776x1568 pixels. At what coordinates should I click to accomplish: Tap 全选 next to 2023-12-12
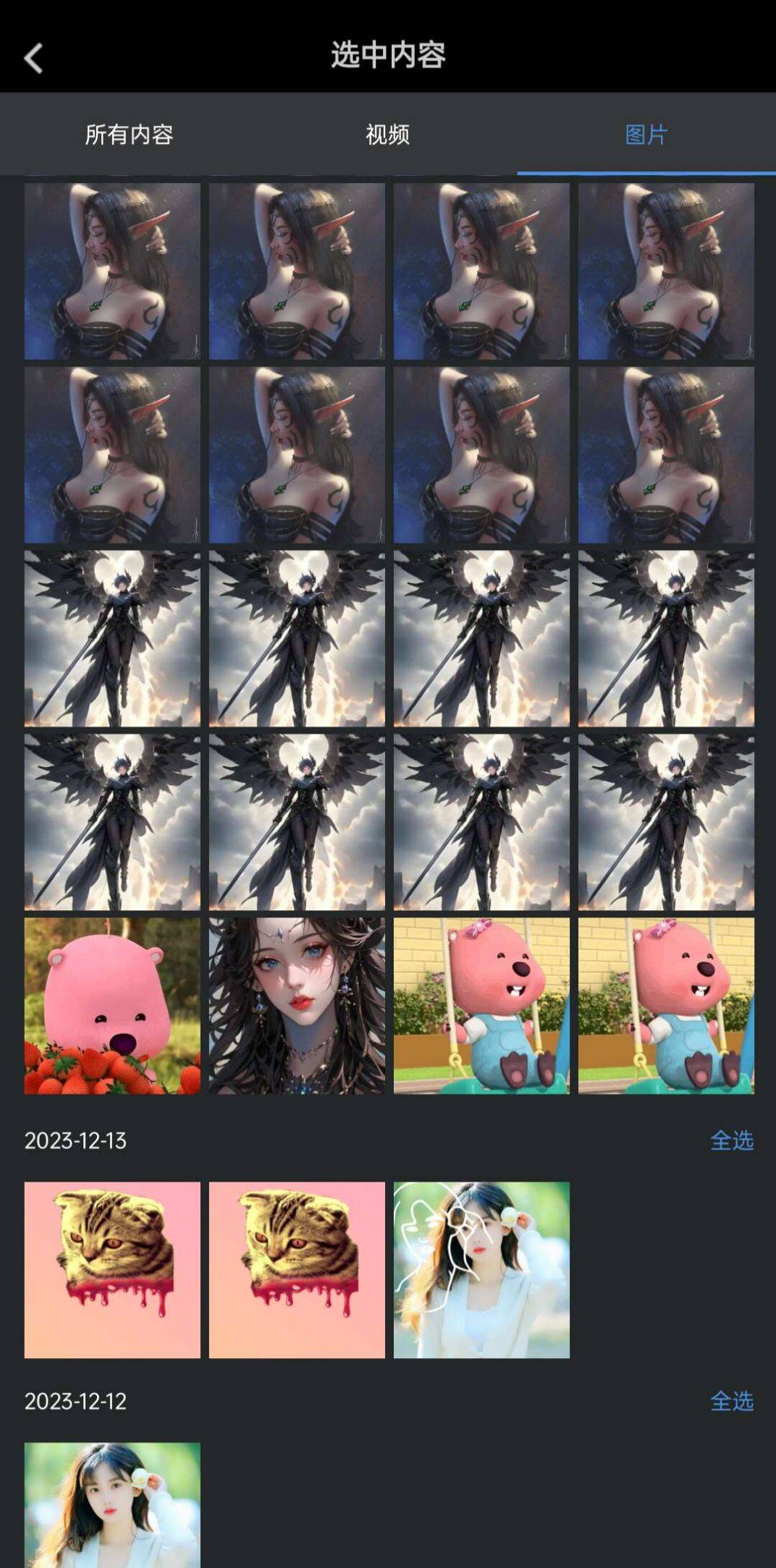pos(733,1402)
